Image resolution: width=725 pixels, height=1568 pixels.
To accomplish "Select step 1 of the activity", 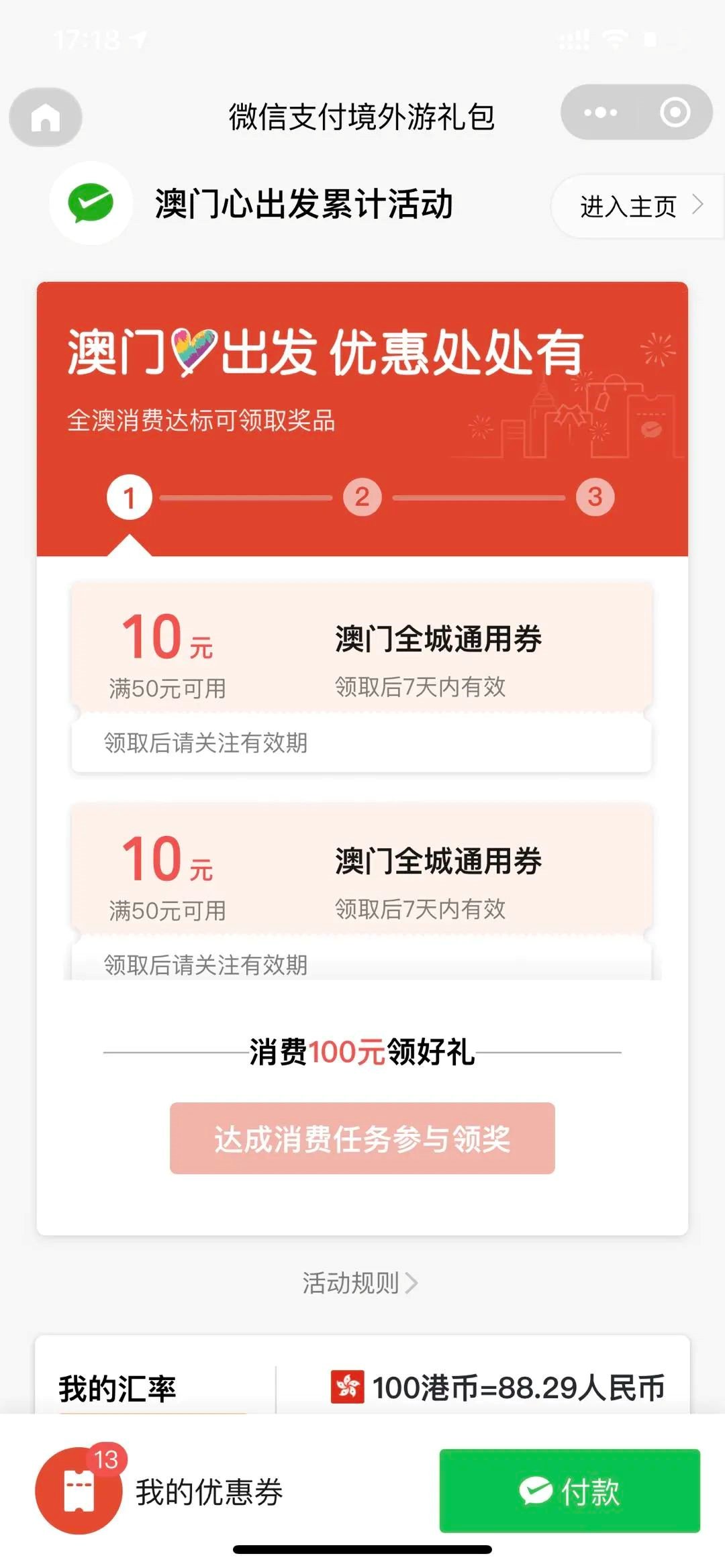I will pyautogui.click(x=129, y=497).
